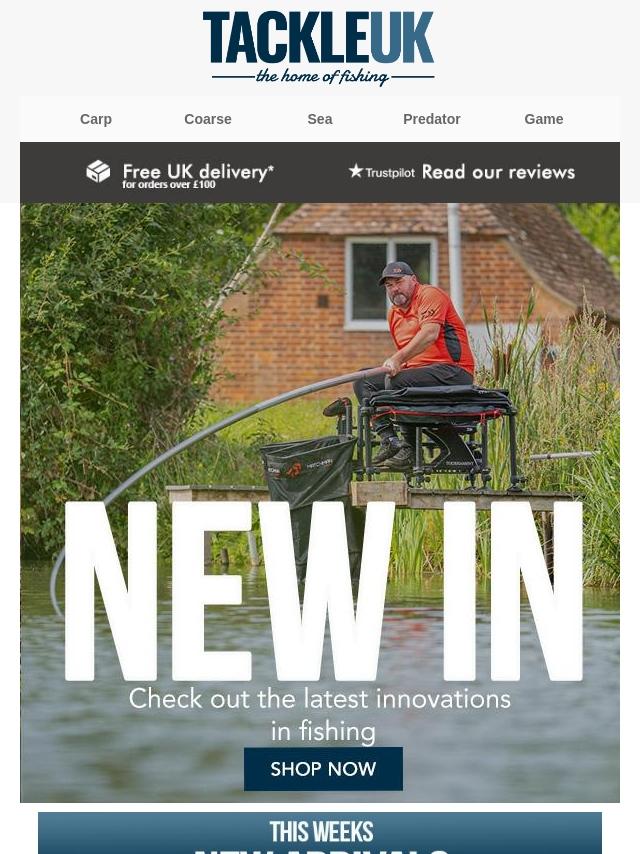Screen dimensions: 640x854
Task: Open This Weeks New Arrivals banner
Action: [320, 833]
